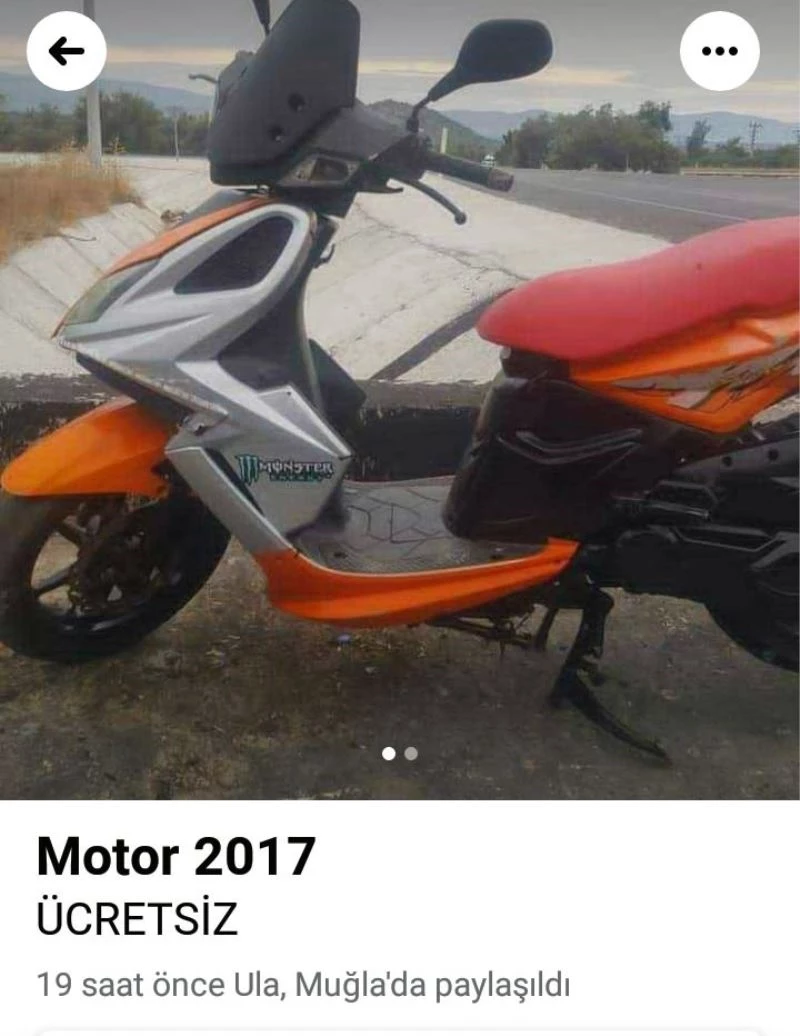This screenshot has width=800, height=1036.
Task: Jump to the second photo indicator dot
Action: (x=411, y=754)
